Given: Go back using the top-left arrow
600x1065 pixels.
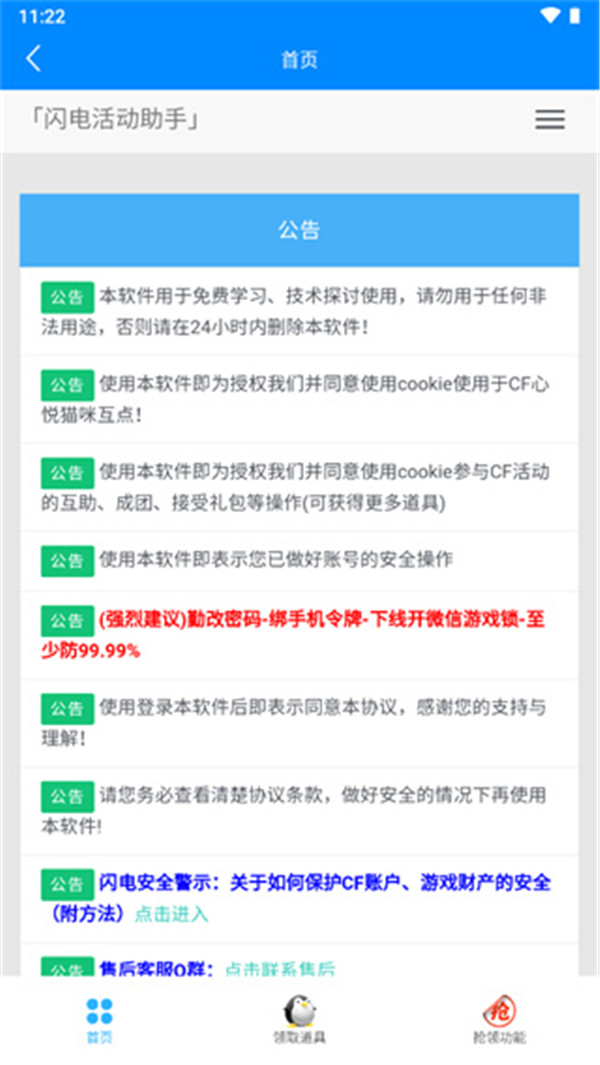Looking at the screenshot, I should 34,59.
